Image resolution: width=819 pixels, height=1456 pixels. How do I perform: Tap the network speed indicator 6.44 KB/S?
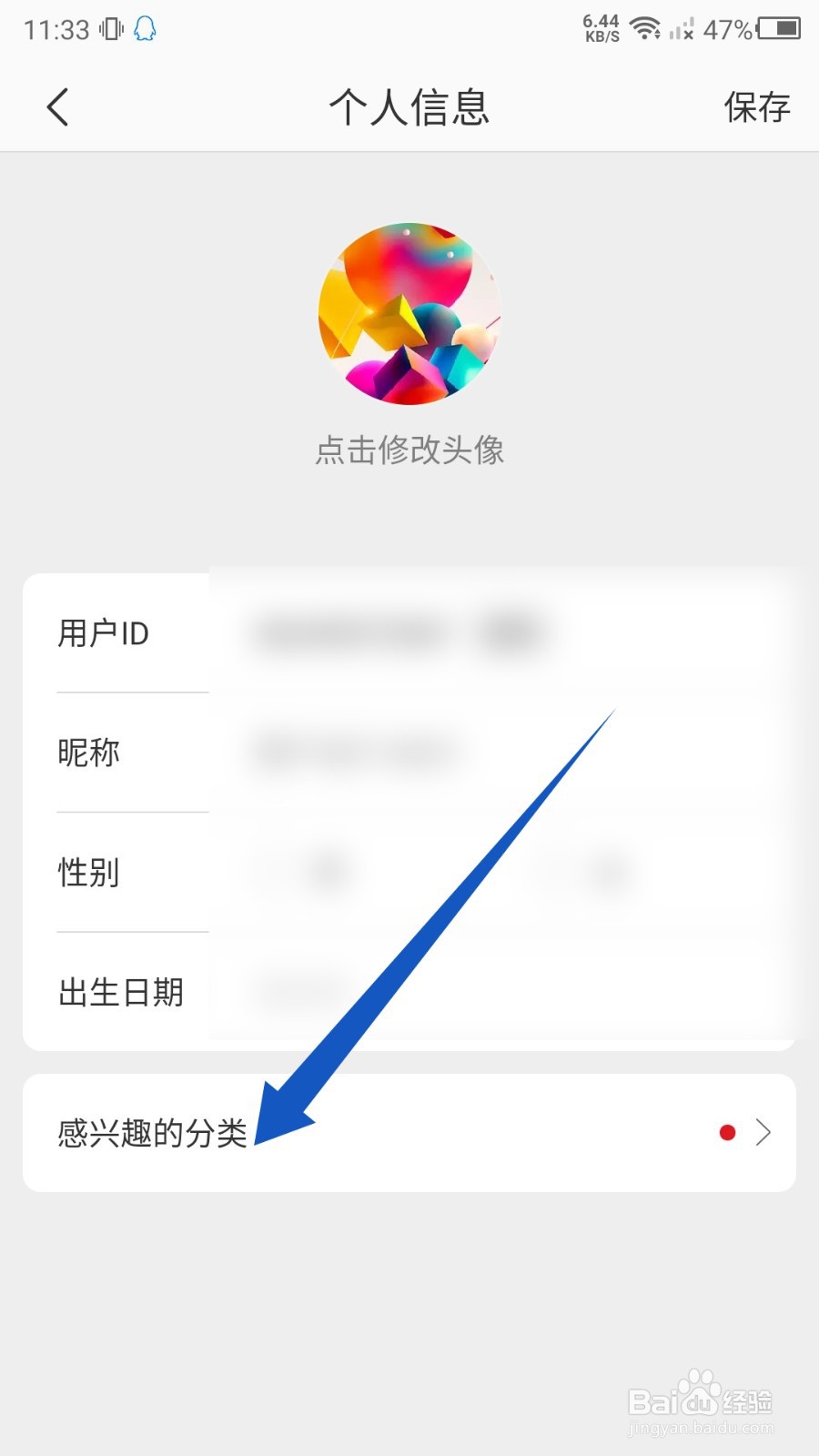click(601, 28)
